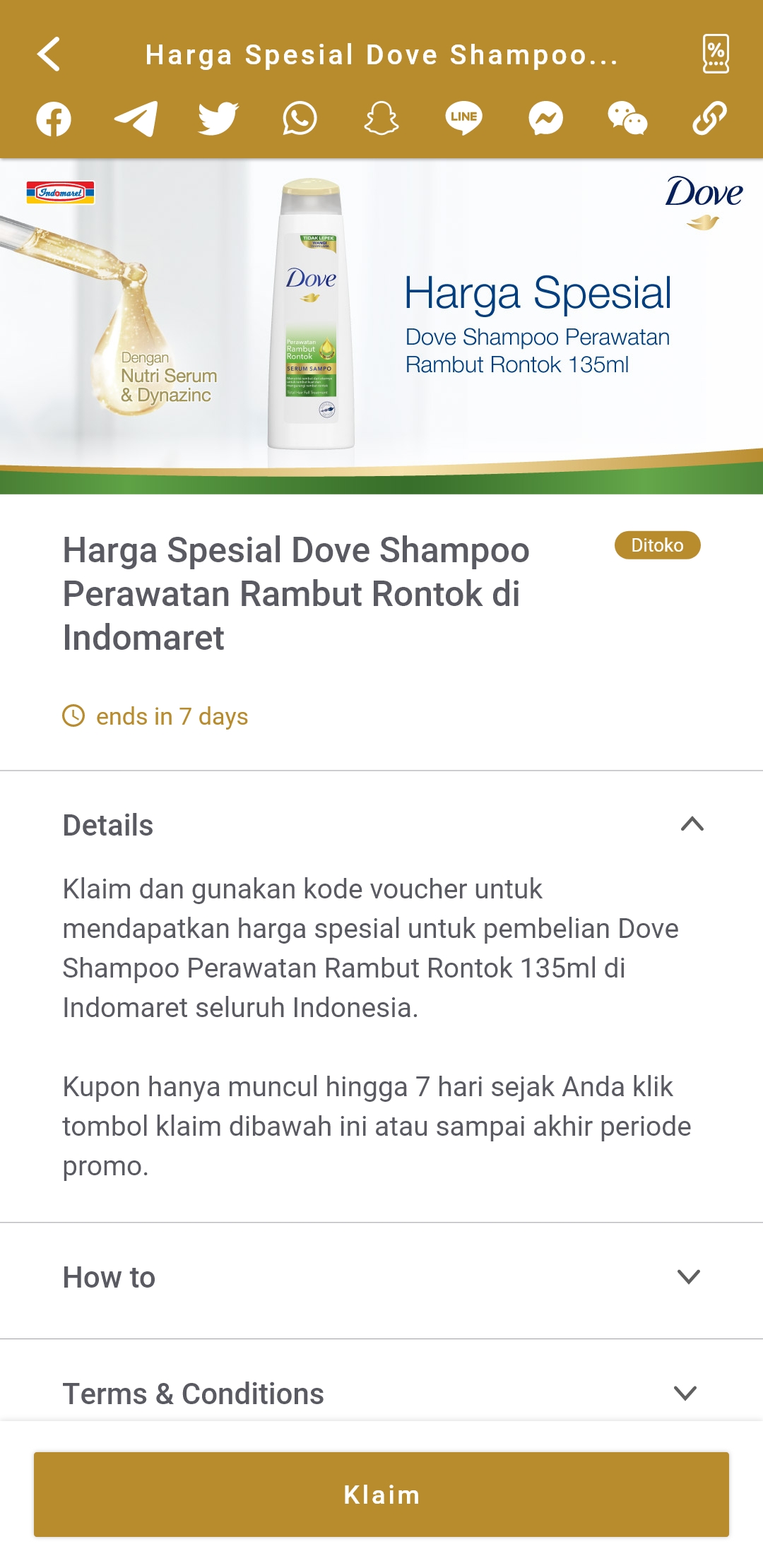The image size is (763, 1568).
Task: Expand the How to section
Action: [x=381, y=1277]
